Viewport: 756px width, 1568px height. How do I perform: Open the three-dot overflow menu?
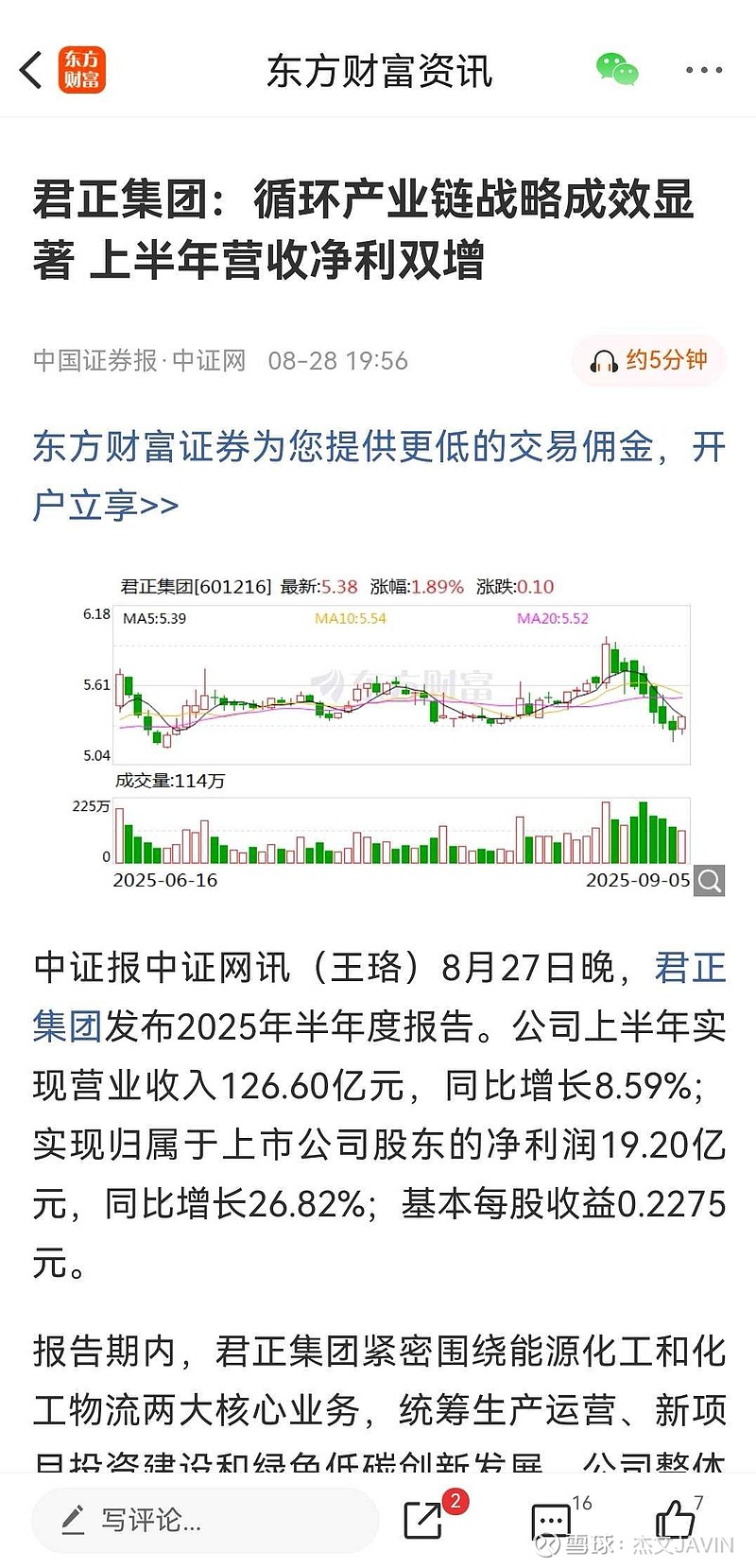point(704,70)
